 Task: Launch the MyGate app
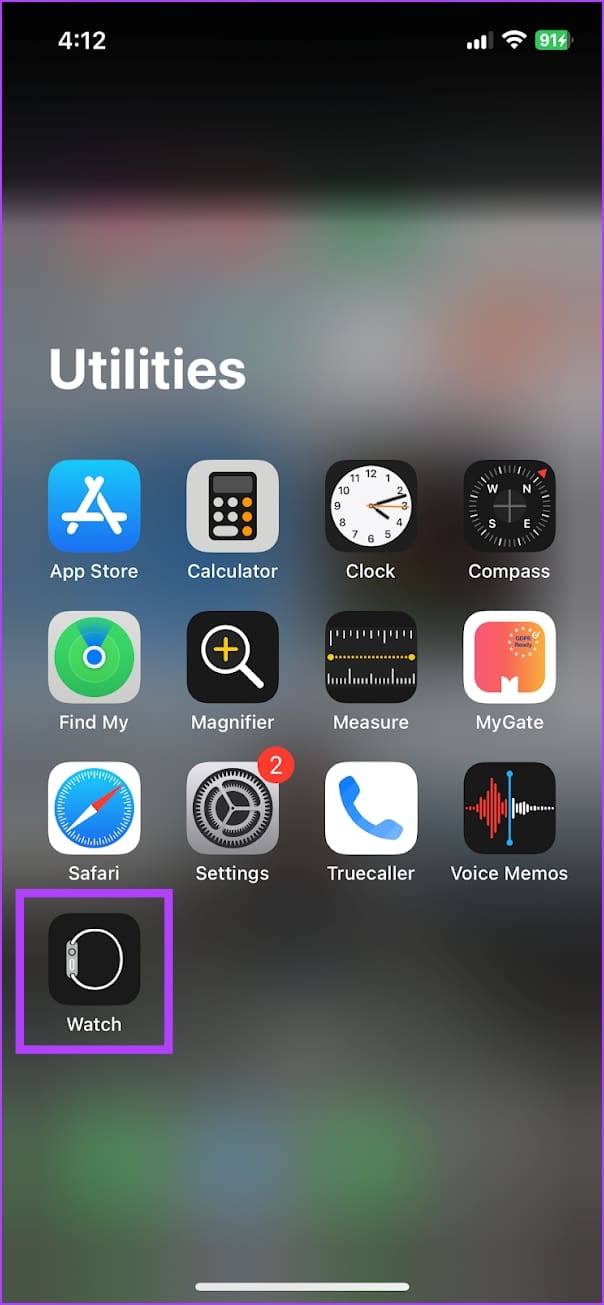click(509, 657)
